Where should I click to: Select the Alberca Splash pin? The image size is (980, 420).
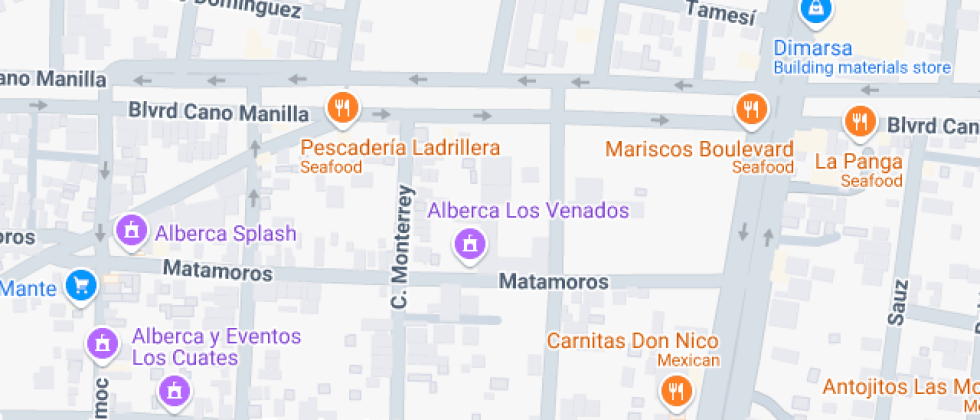click(x=130, y=231)
